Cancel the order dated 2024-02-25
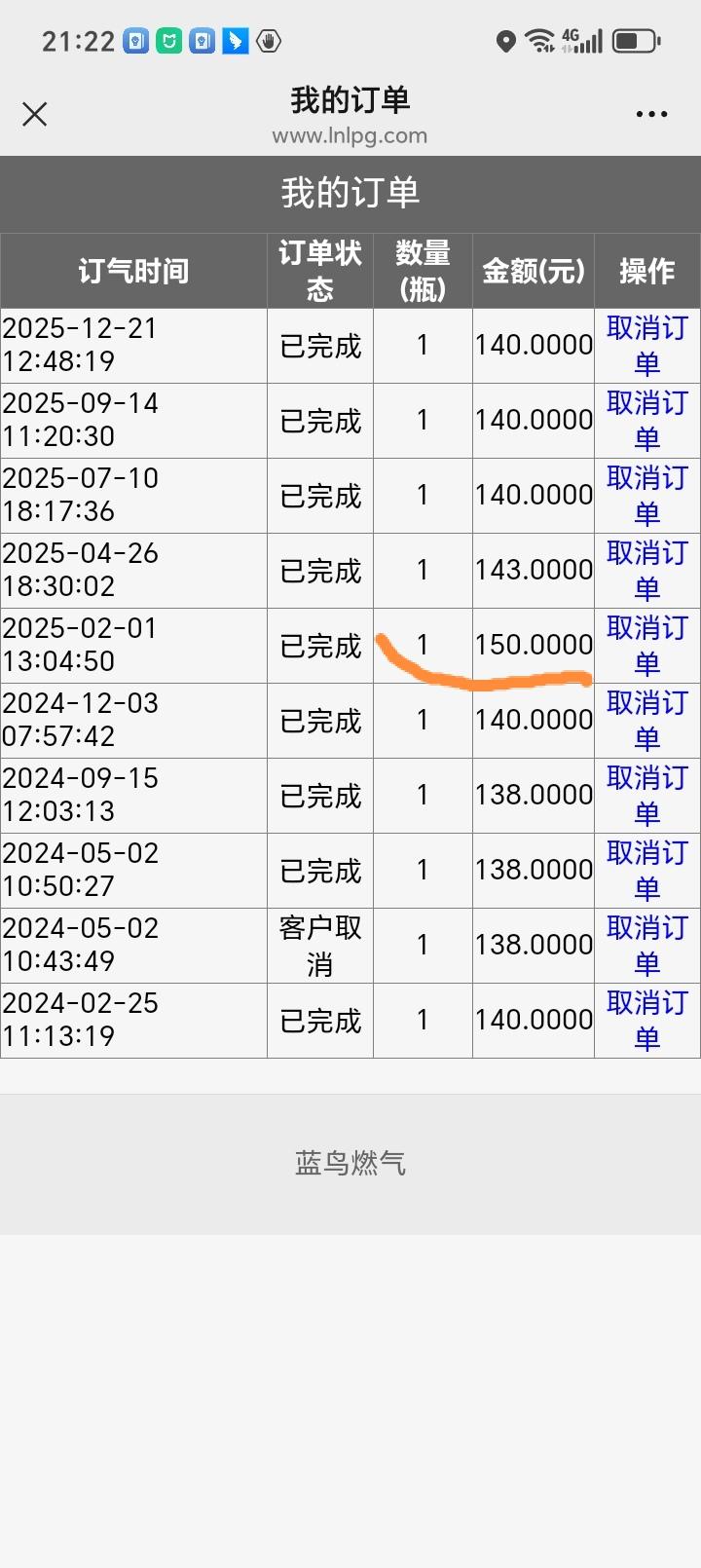Image resolution: width=701 pixels, height=1568 pixels. 646,1019
